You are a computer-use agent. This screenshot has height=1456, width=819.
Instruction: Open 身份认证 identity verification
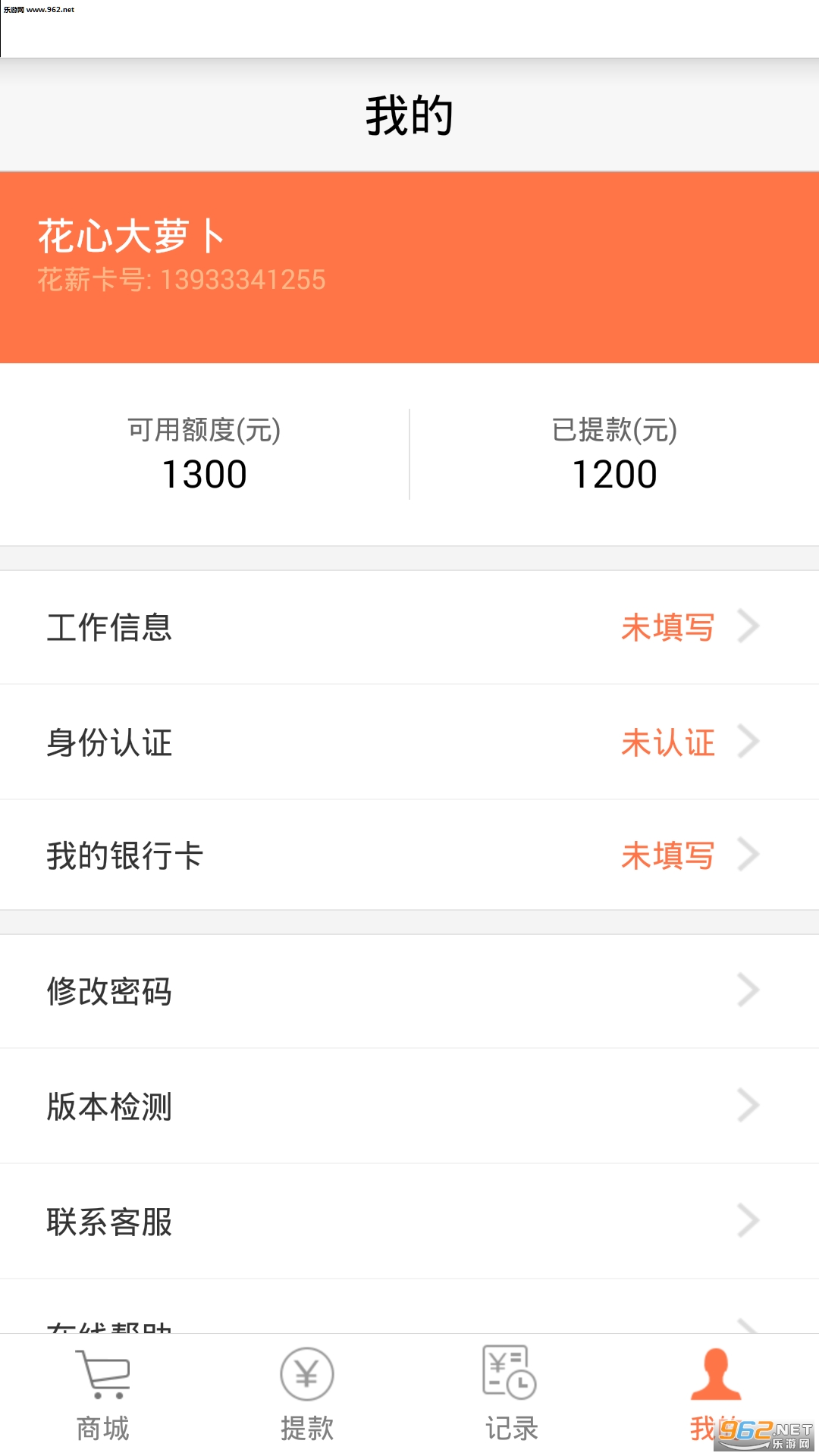409,742
